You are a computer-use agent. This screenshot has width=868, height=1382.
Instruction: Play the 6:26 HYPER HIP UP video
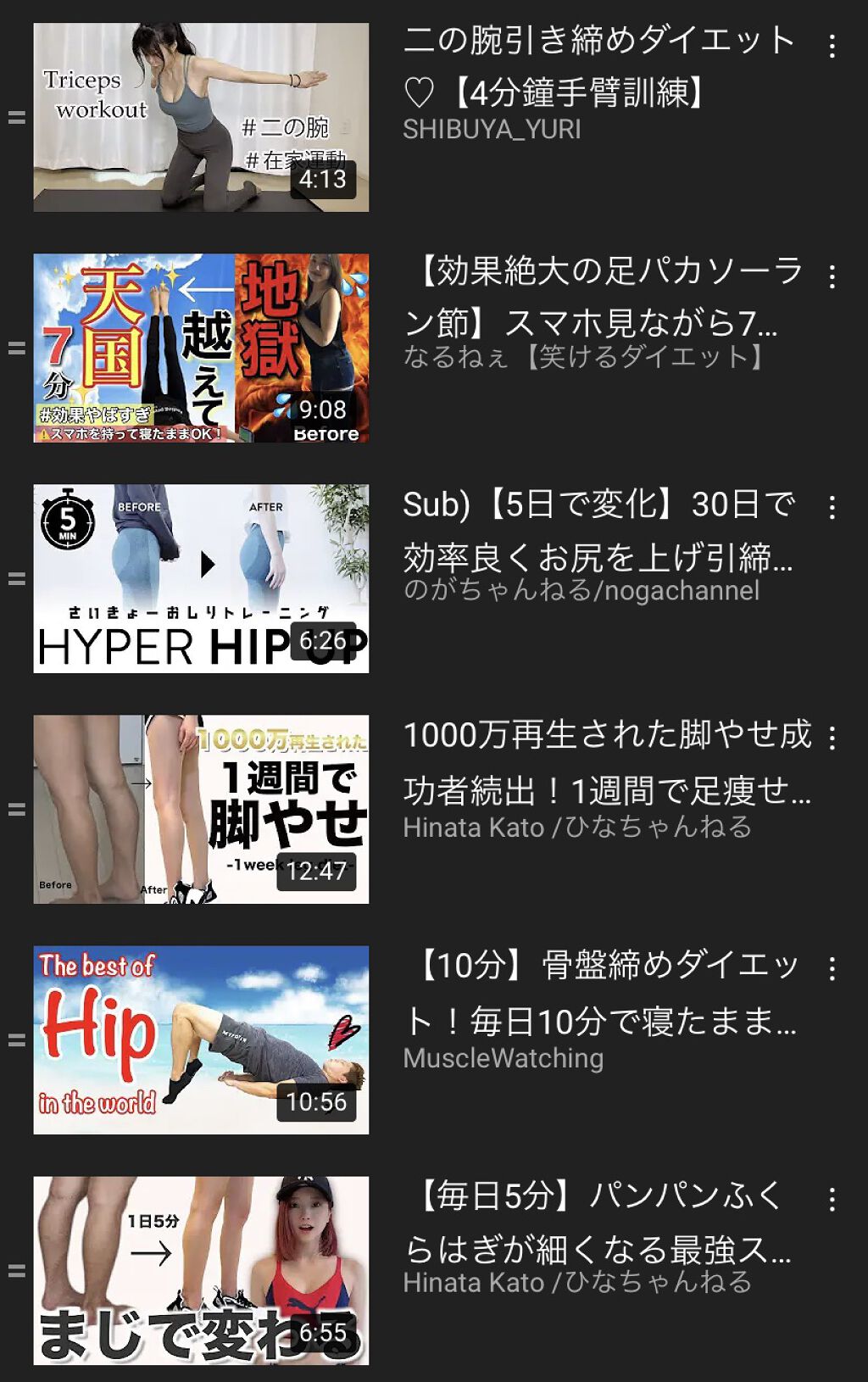tap(201, 578)
